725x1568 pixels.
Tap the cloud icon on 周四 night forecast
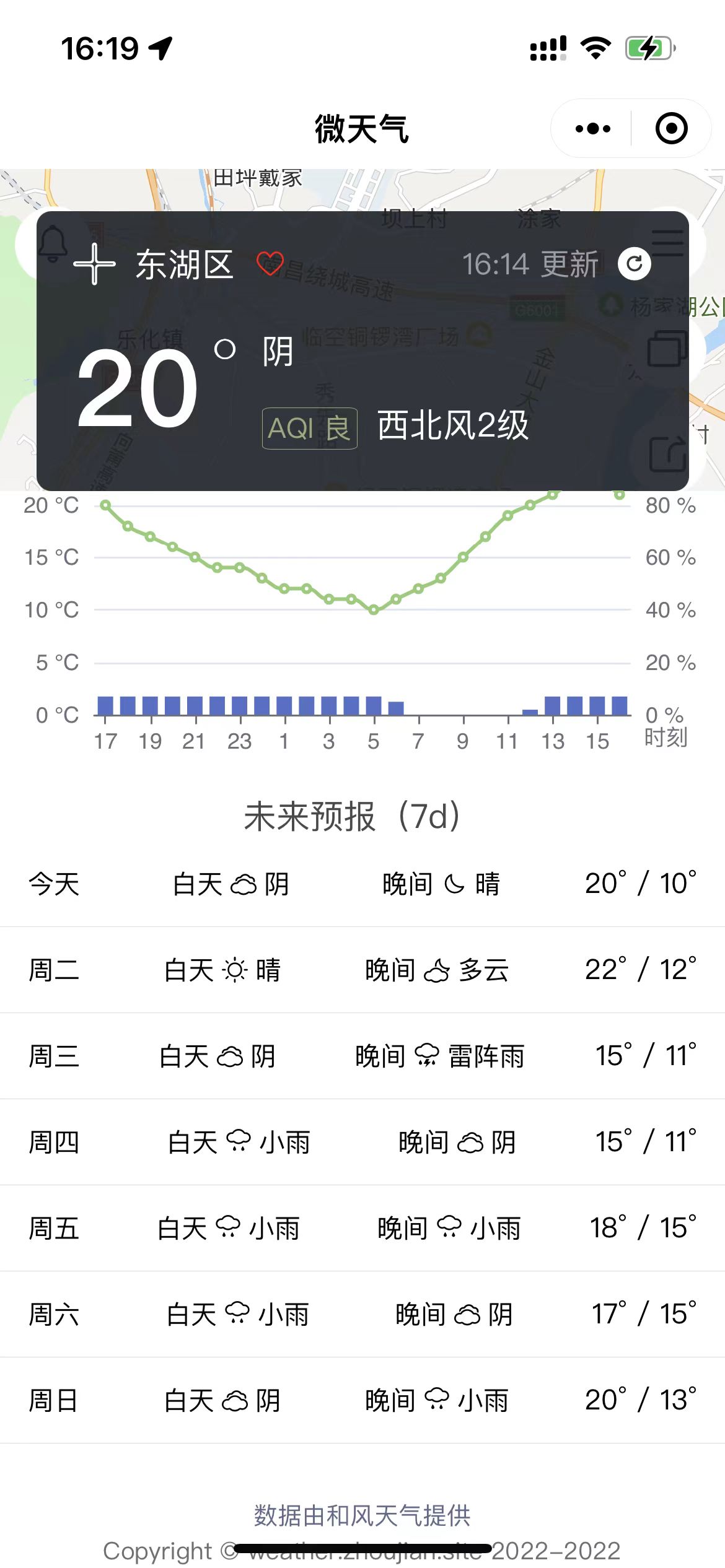(468, 1143)
